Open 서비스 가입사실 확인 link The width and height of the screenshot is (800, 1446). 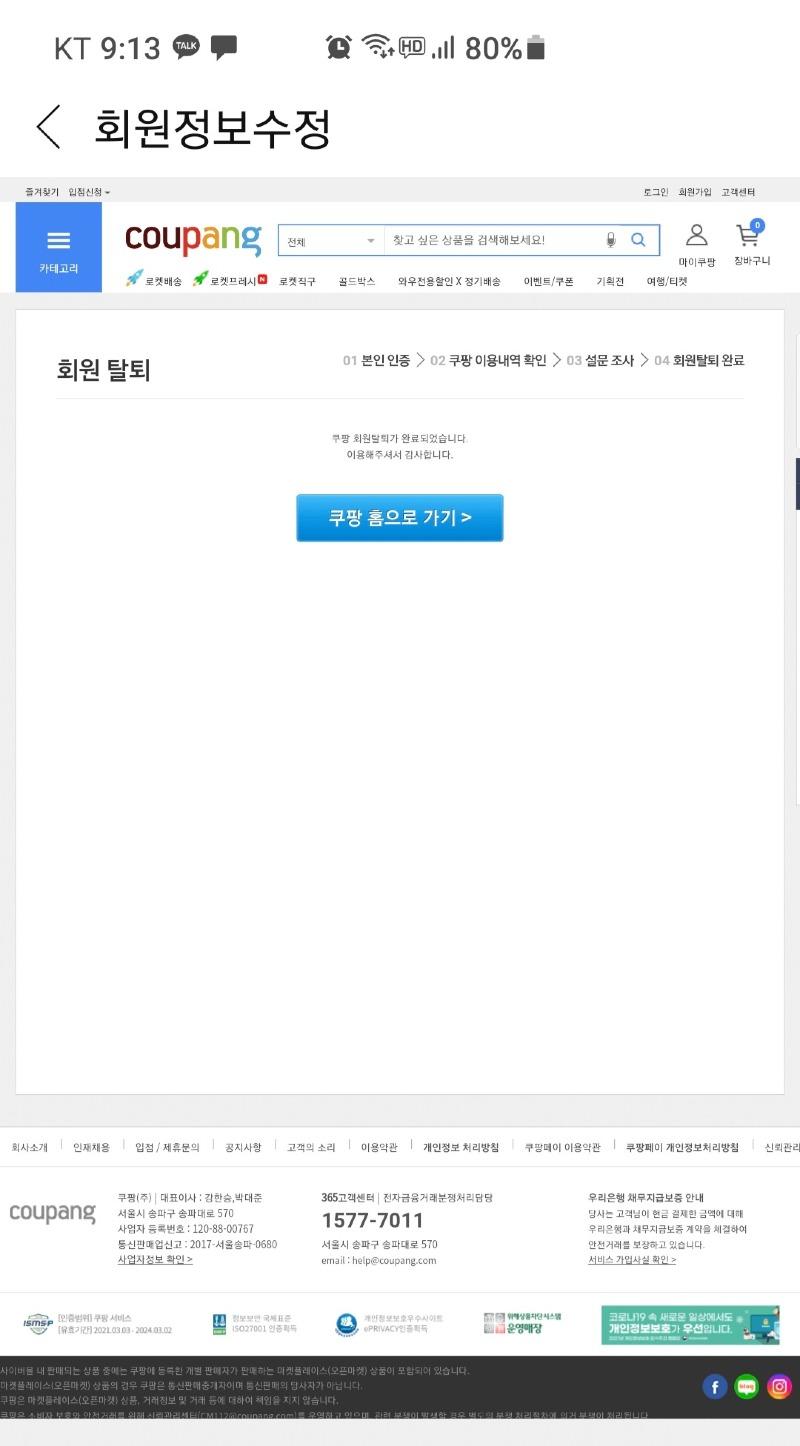point(632,1259)
